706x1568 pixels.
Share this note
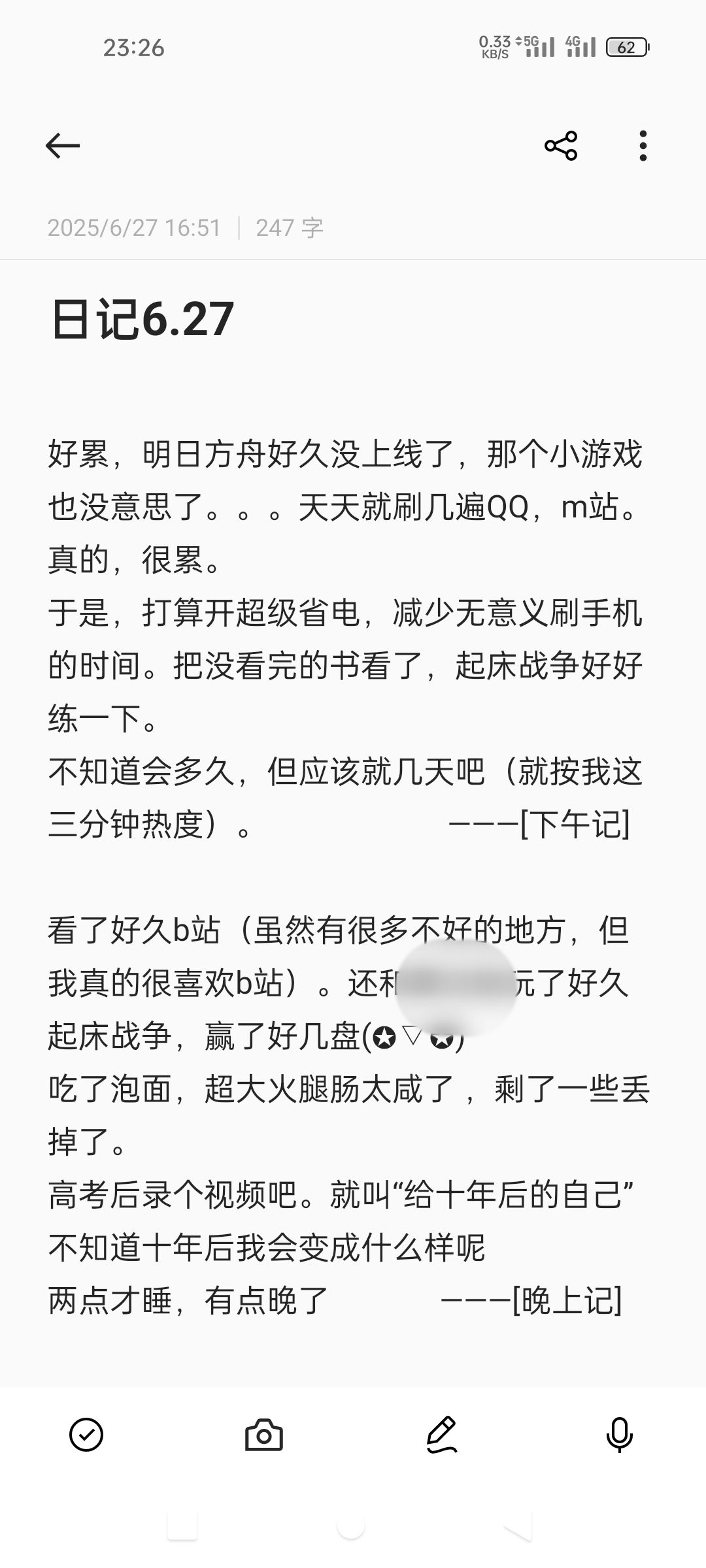click(561, 145)
